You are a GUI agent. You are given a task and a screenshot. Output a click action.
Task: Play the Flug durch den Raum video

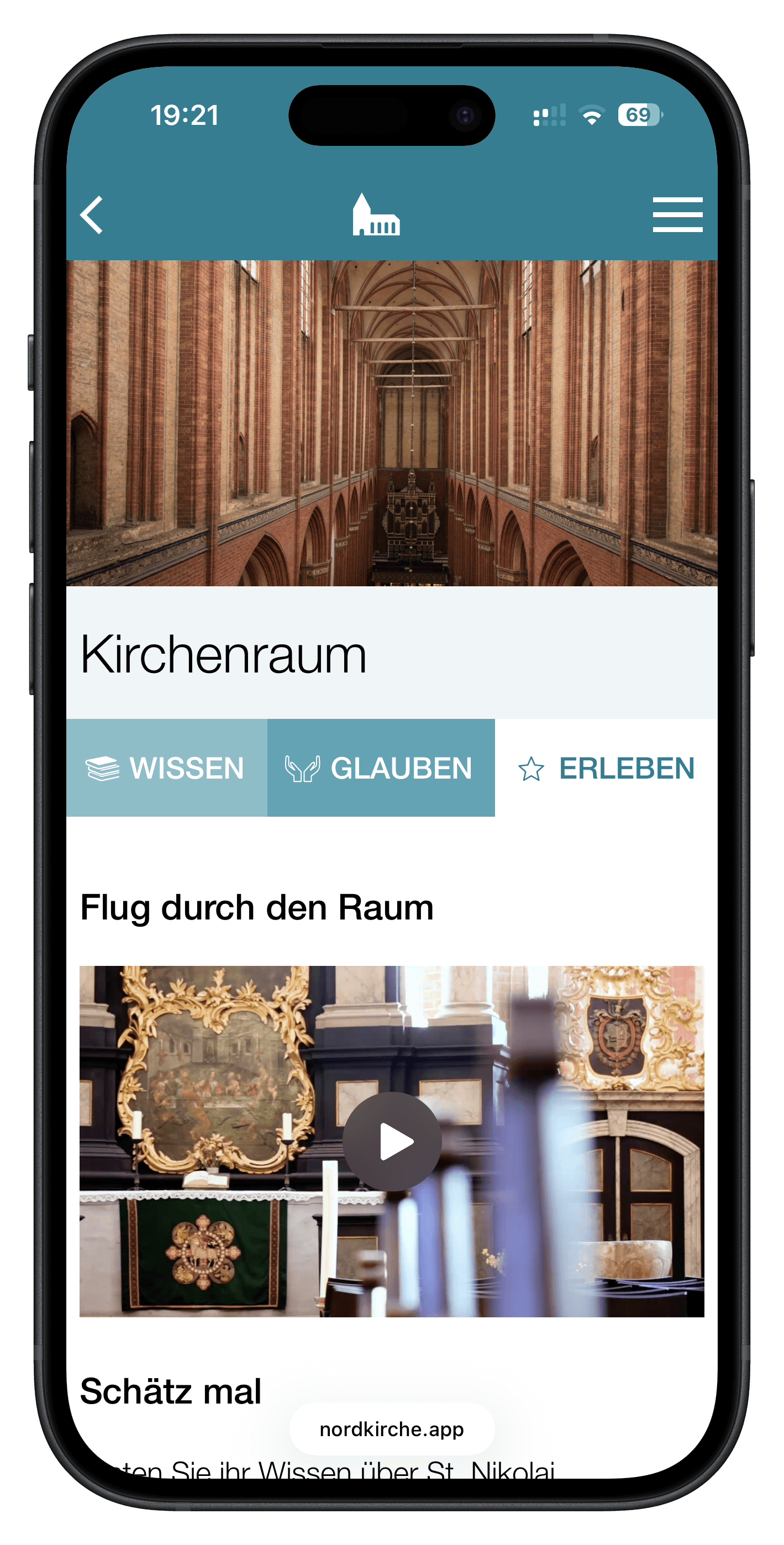click(x=392, y=1141)
